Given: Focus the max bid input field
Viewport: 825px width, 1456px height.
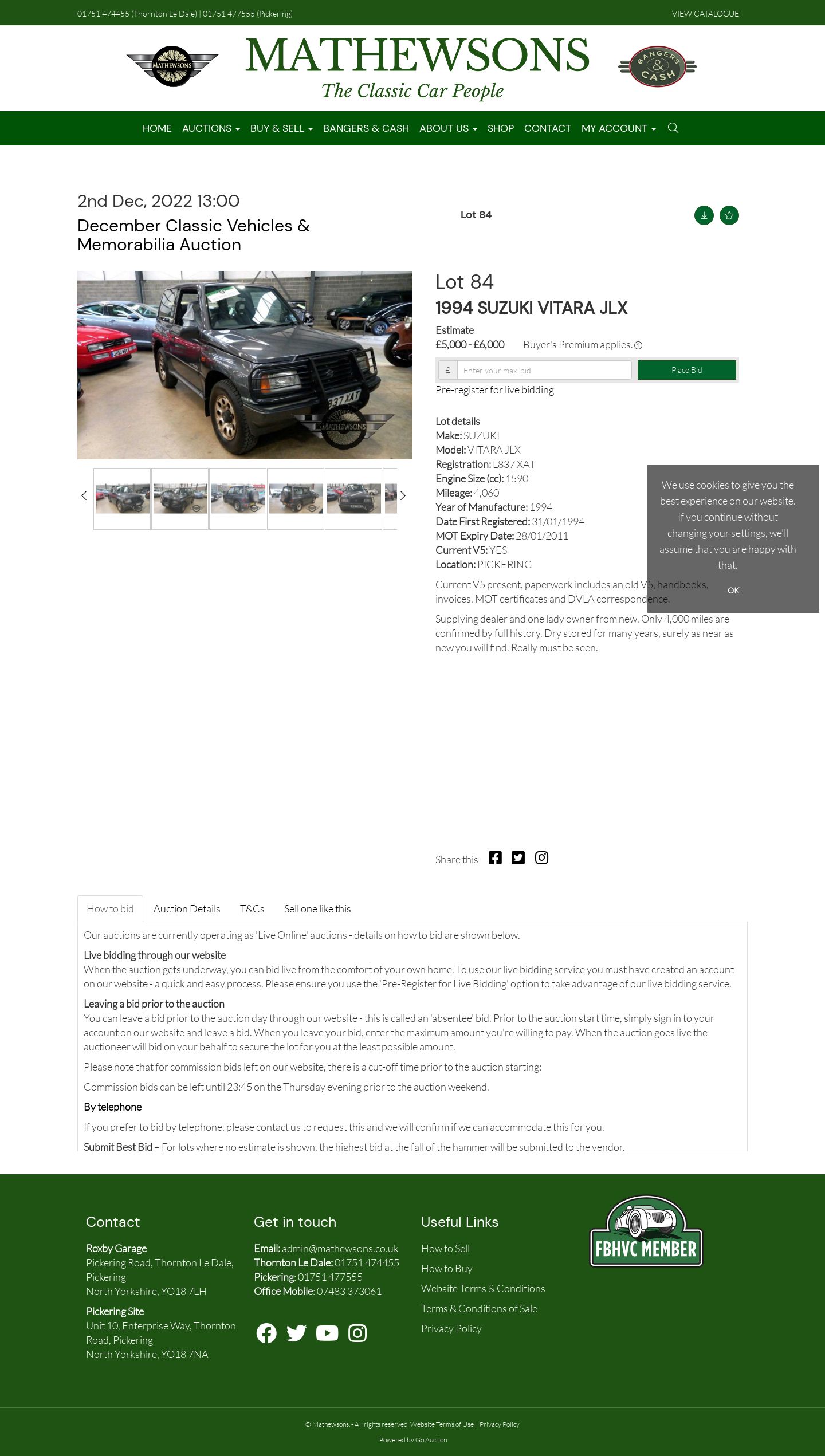Looking at the screenshot, I should pyautogui.click(x=544, y=370).
